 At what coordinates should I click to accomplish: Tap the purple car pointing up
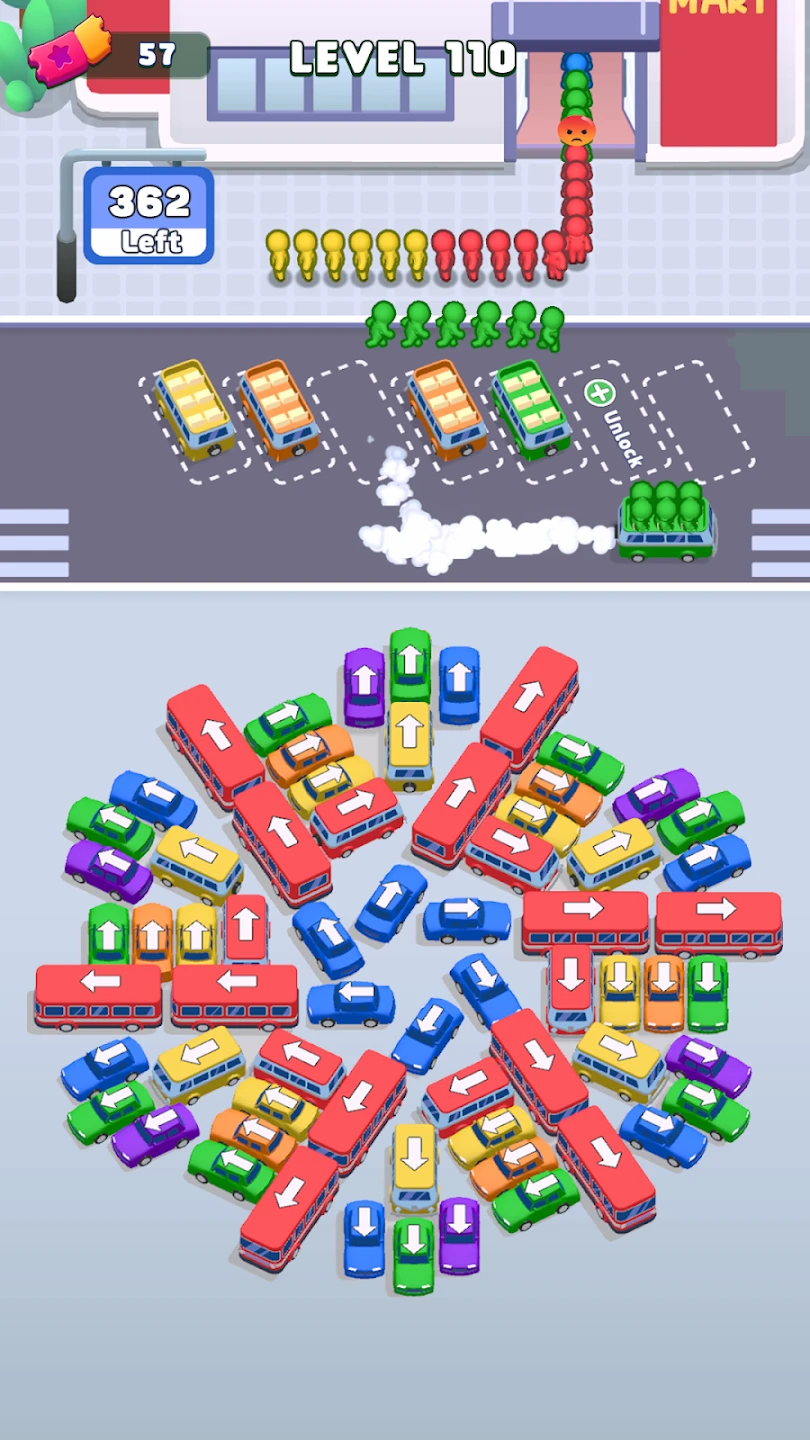pos(364,685)
